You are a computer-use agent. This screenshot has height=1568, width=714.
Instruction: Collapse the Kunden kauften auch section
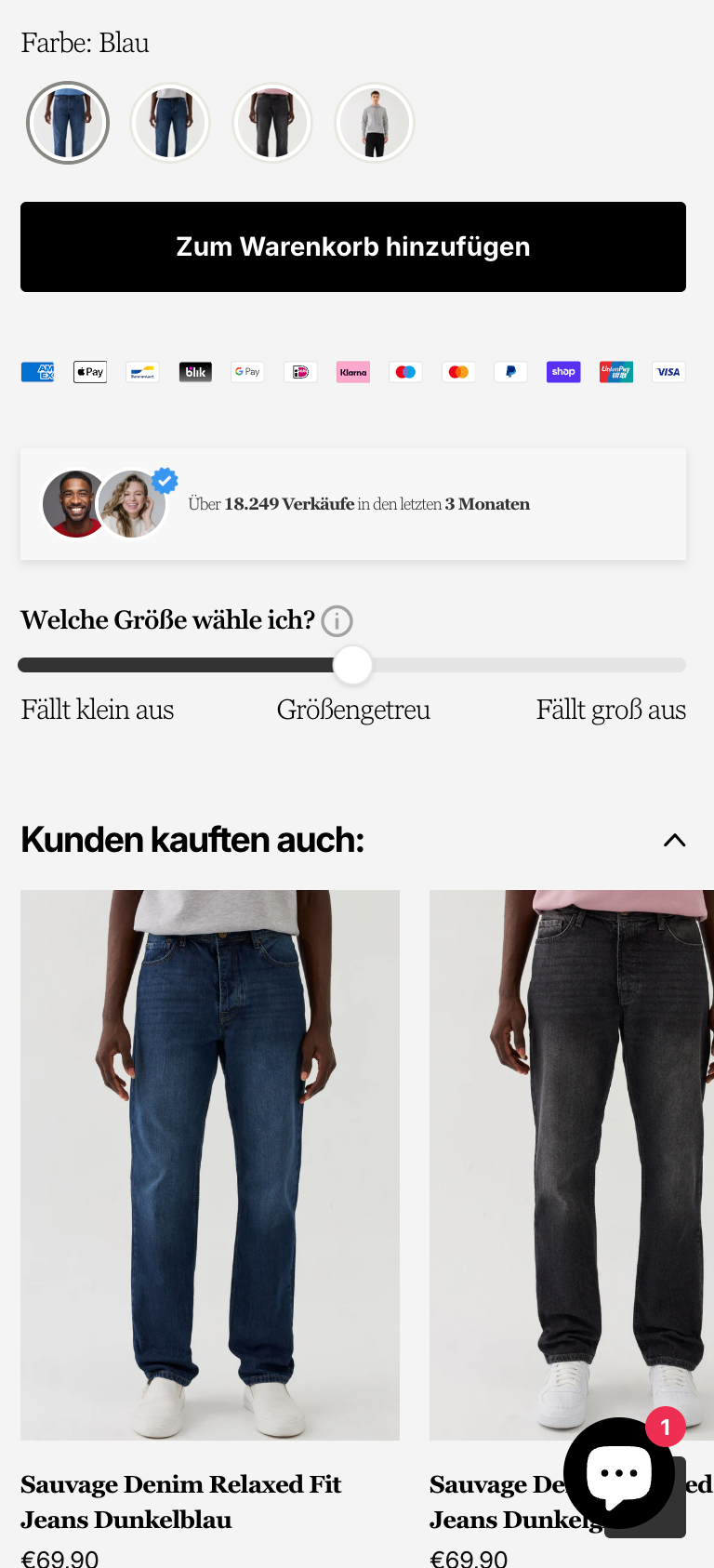(x=674, y=840)
